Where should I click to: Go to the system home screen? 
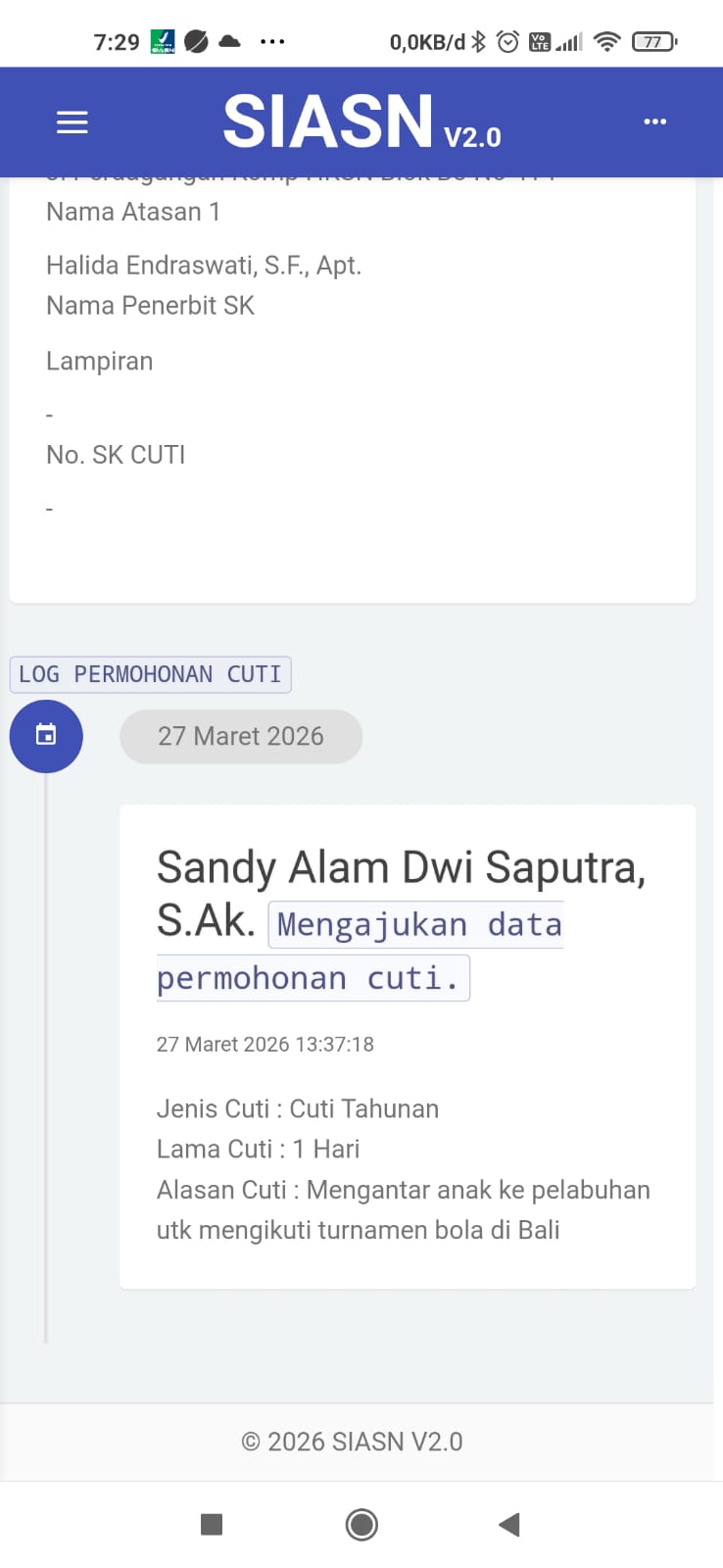point(361,1524)
